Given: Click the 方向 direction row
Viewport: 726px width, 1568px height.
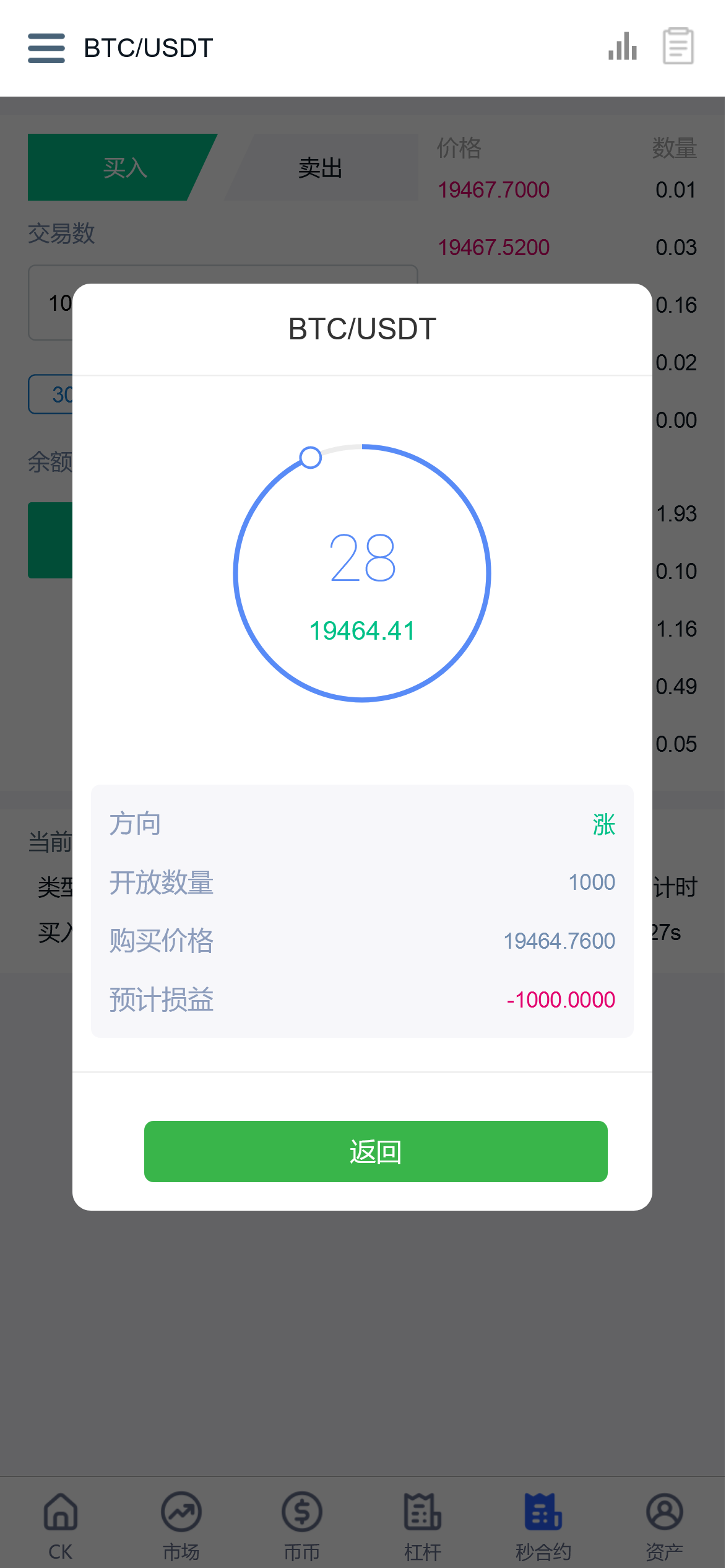Looking at the screenshot, I should click(135, 824).
